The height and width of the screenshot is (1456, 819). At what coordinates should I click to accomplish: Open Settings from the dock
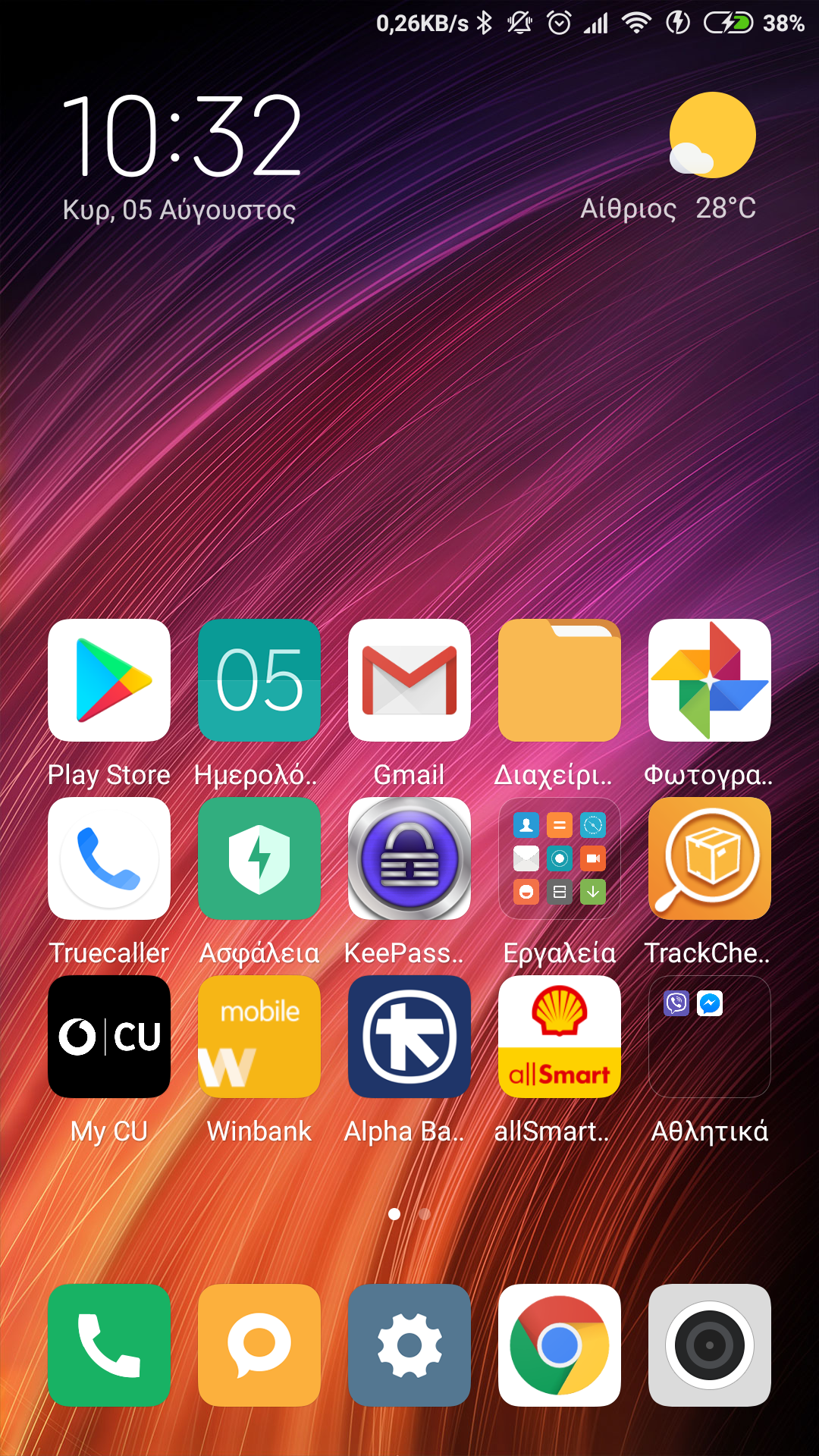coord(409,1345)
